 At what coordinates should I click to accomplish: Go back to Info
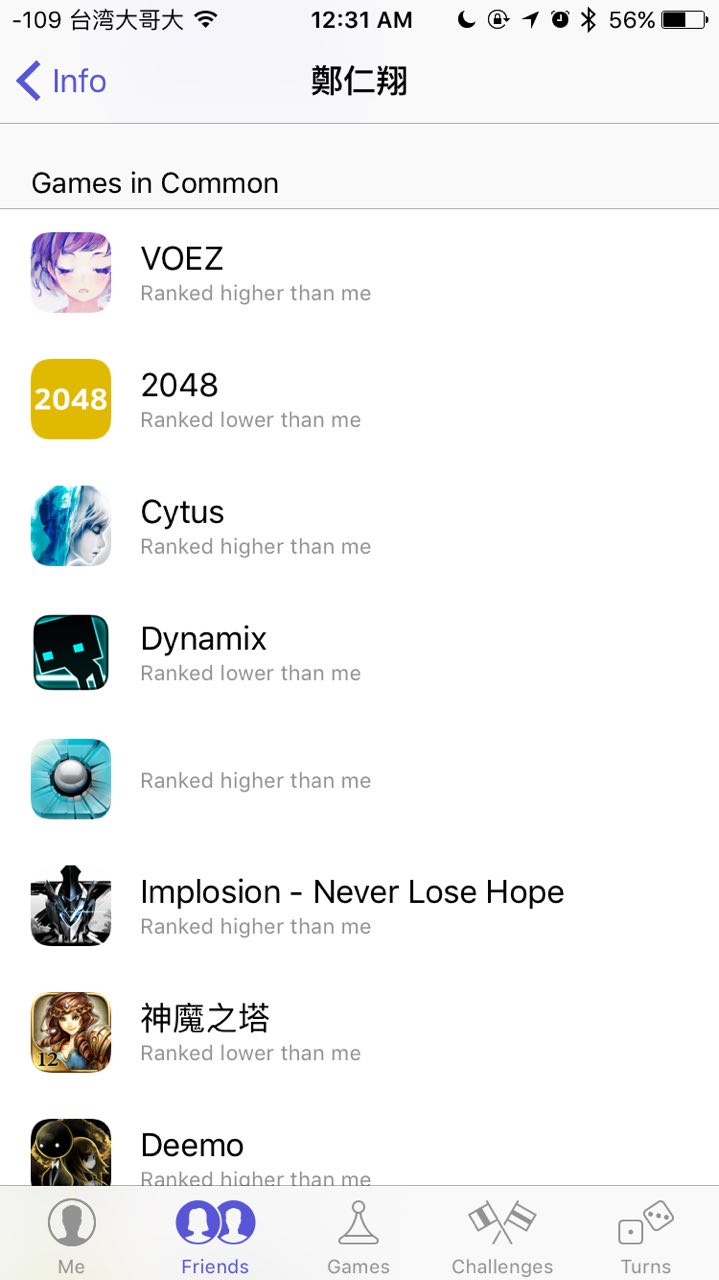pyautogui.click(x=62, y=81)
